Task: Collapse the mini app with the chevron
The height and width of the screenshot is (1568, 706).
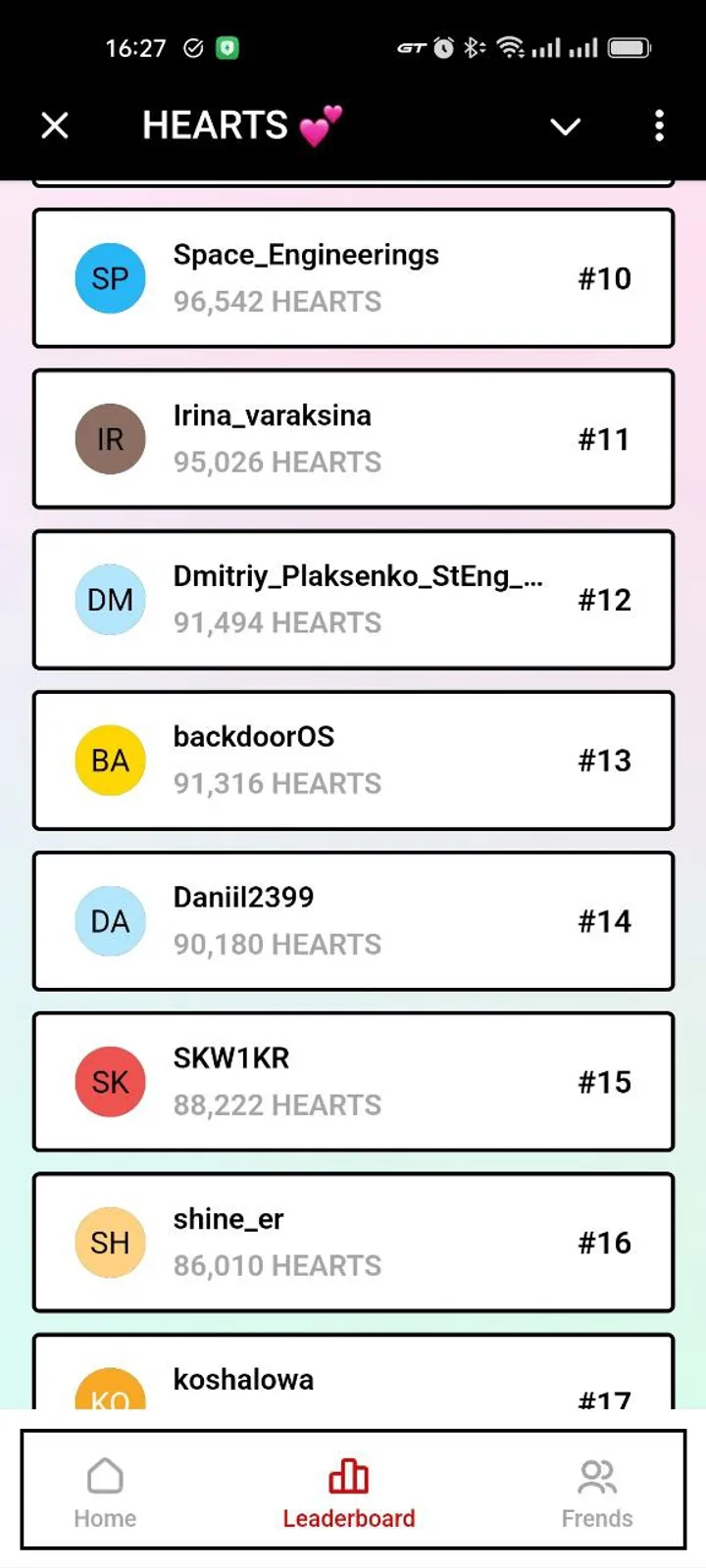Action: pyautogui.click(x=566, y=126)
